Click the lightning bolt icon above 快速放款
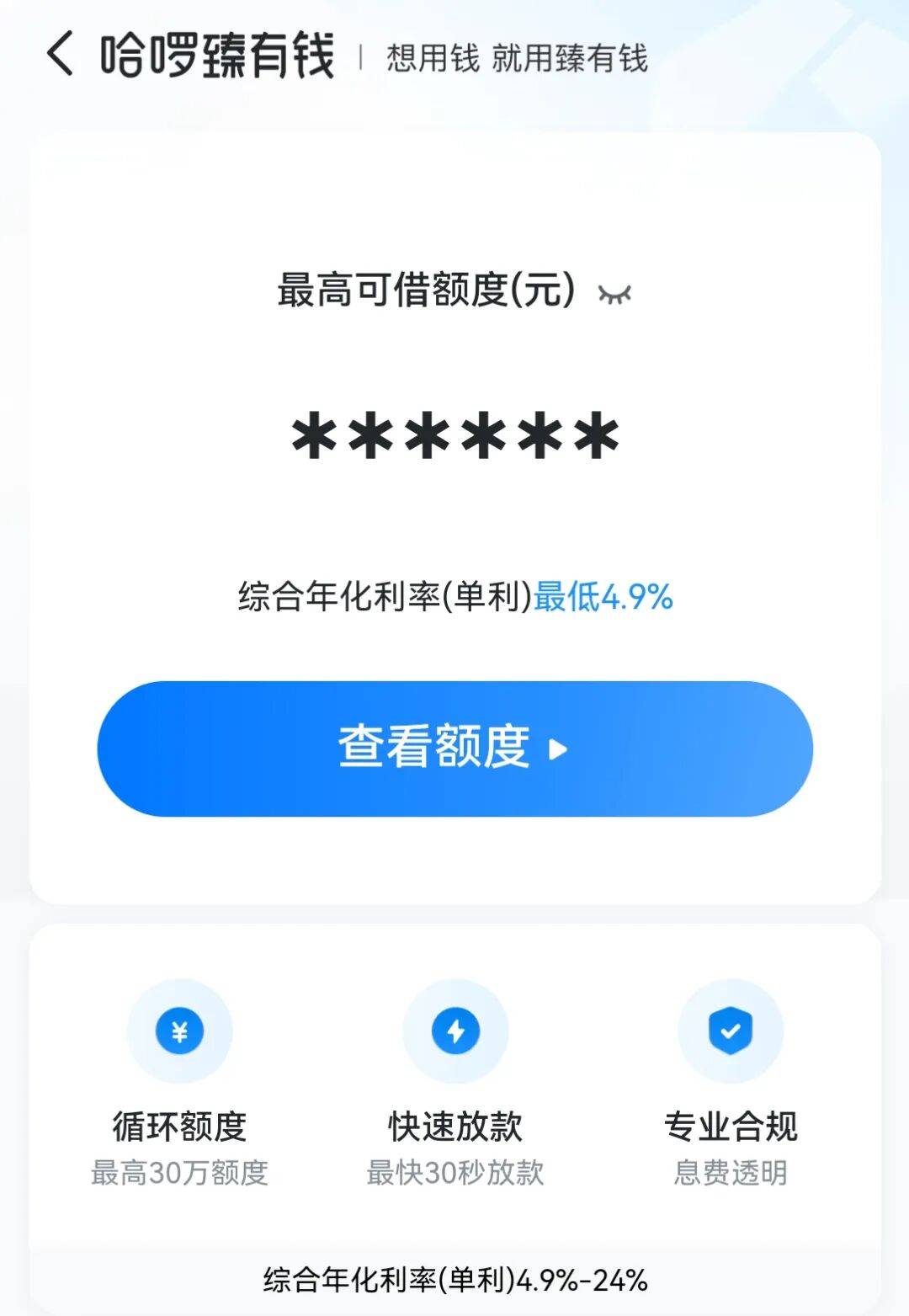The width and height of the screenshot is (909, 1316). click(454, 1031)
